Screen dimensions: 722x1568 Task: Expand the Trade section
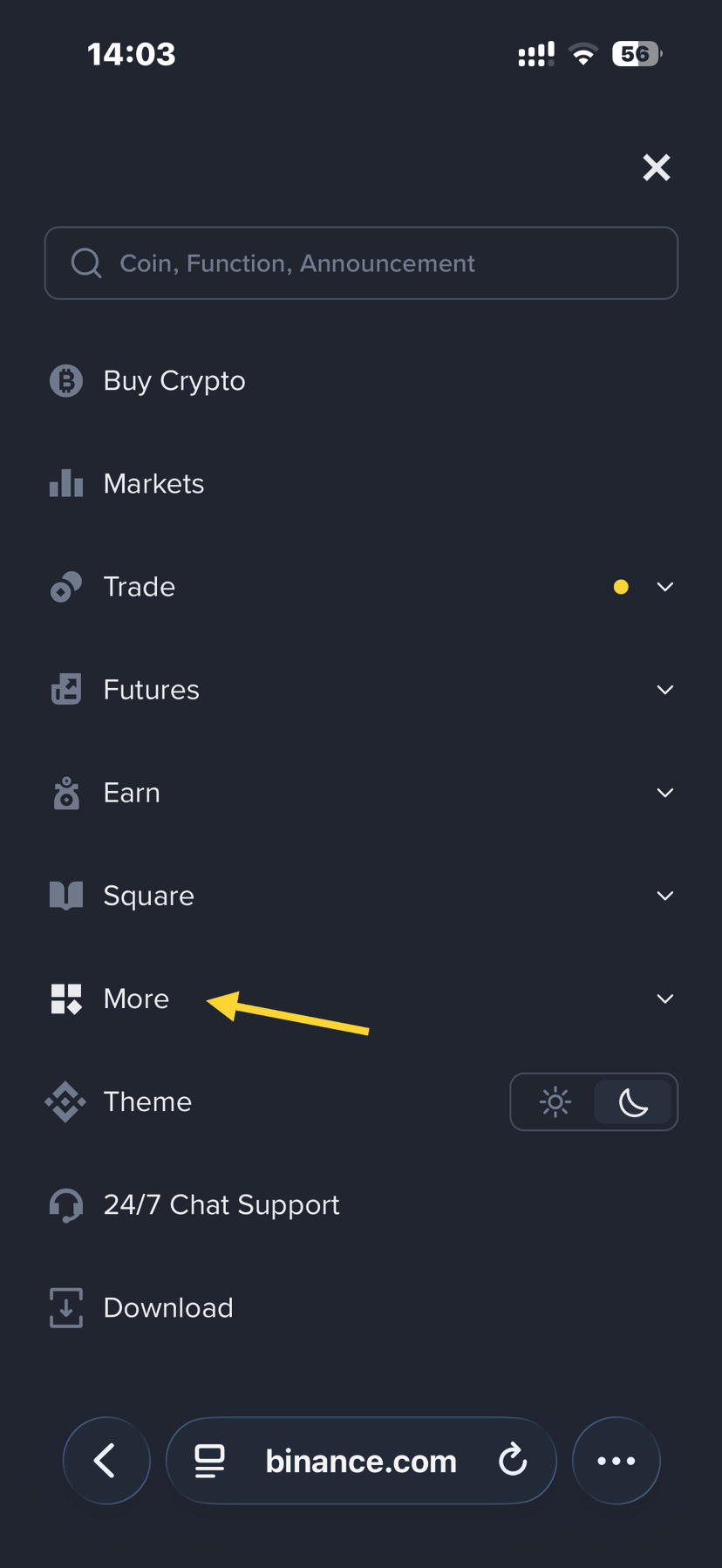click(x=664, y=587)
